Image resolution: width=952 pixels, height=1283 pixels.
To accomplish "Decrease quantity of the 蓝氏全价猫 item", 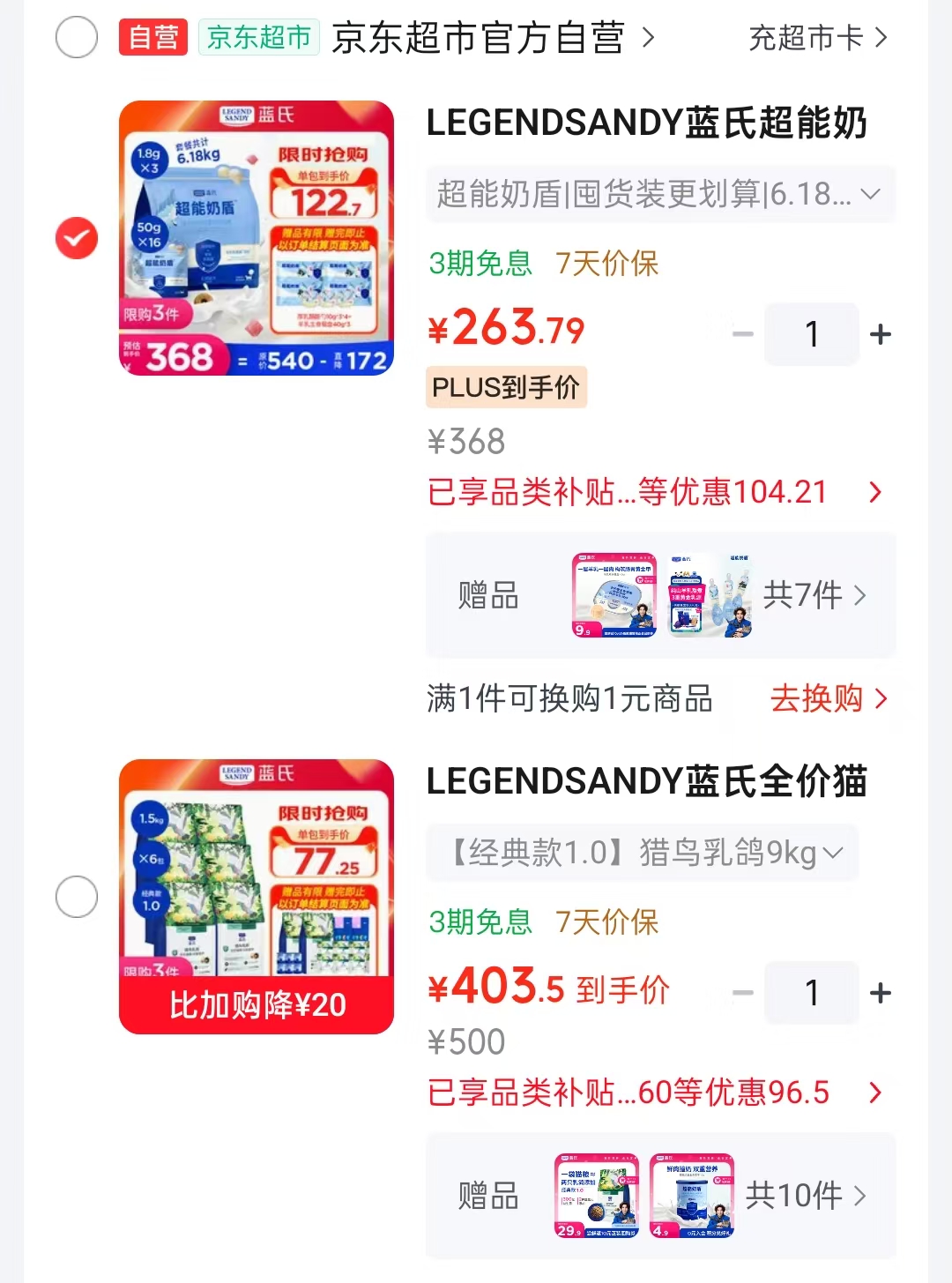I will click(743, 993).
